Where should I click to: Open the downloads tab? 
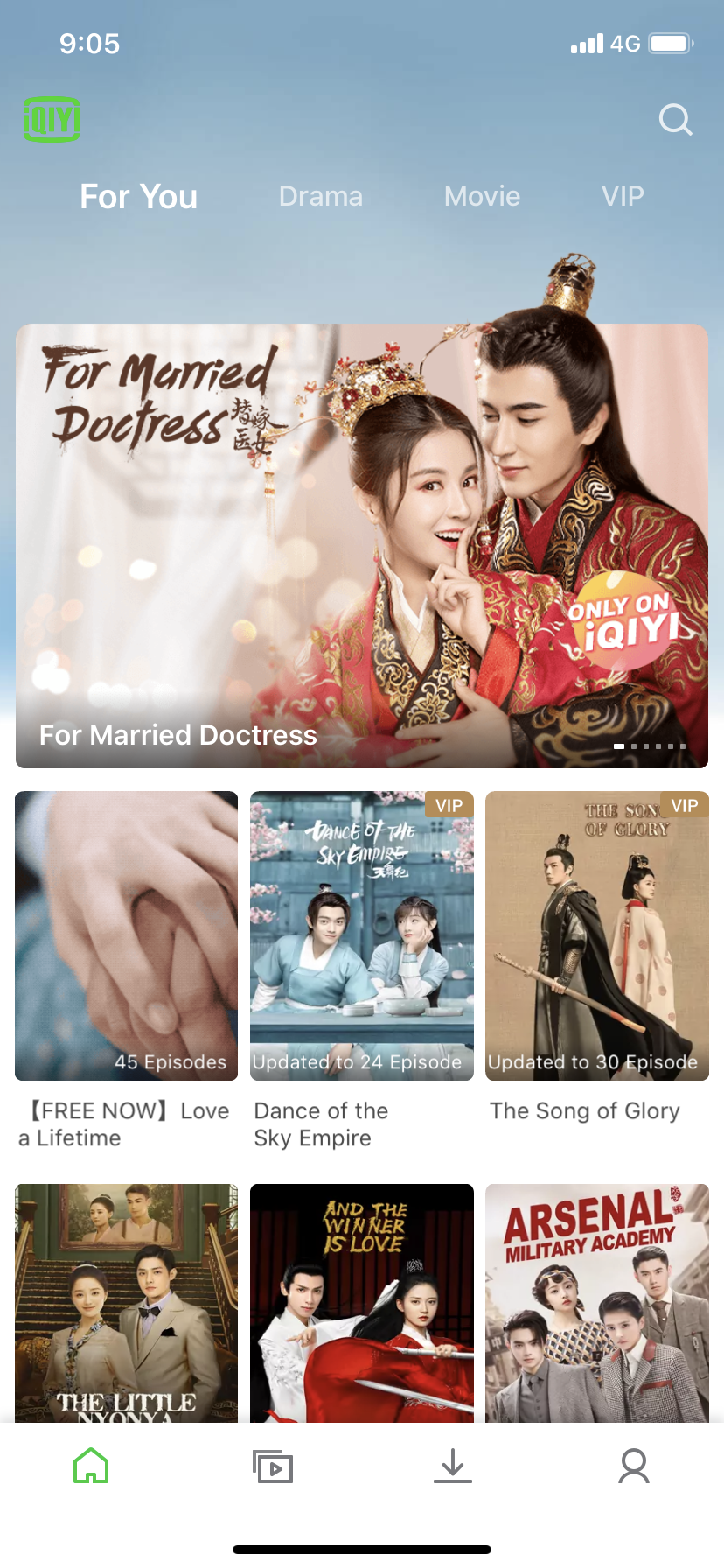click(453, 1466)
